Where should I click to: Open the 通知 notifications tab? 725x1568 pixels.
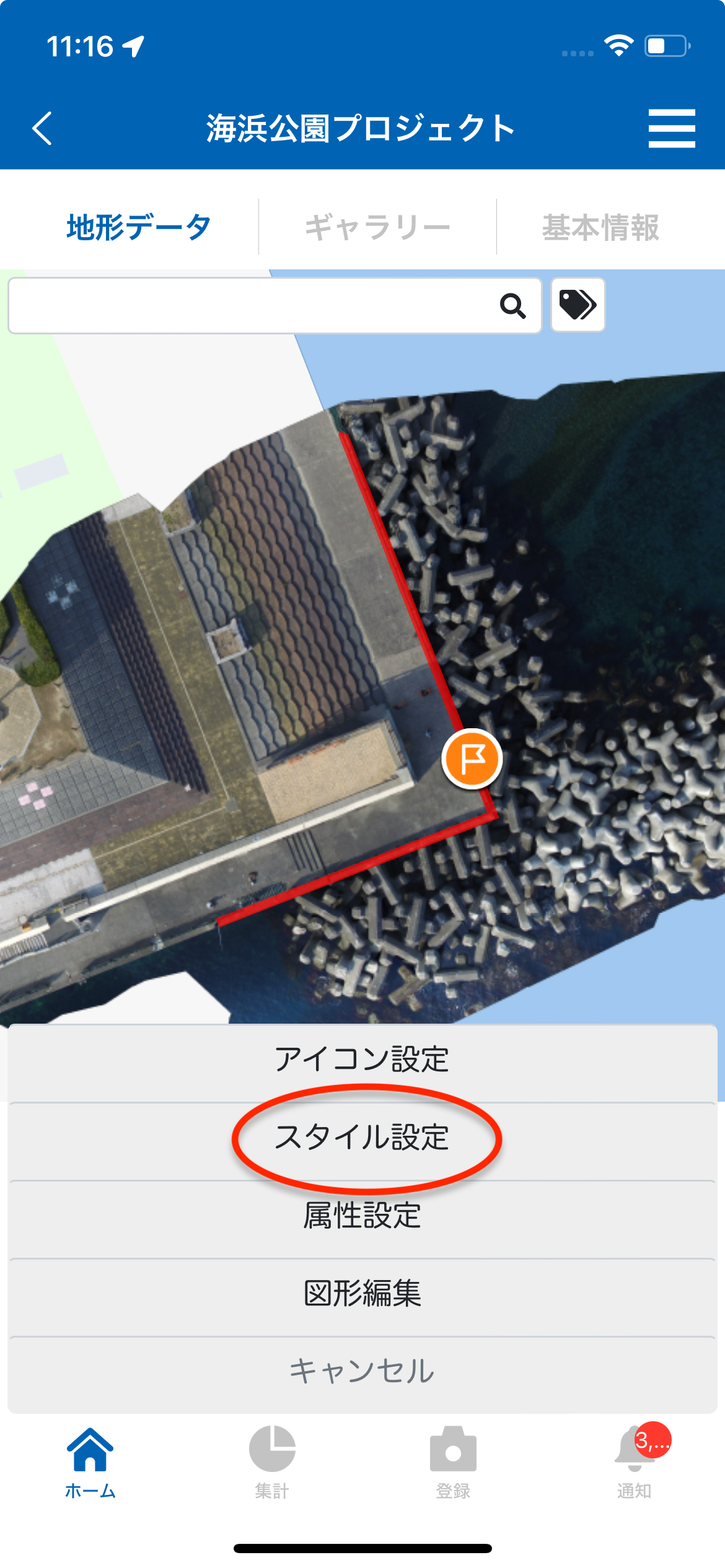coord(635,1461)
